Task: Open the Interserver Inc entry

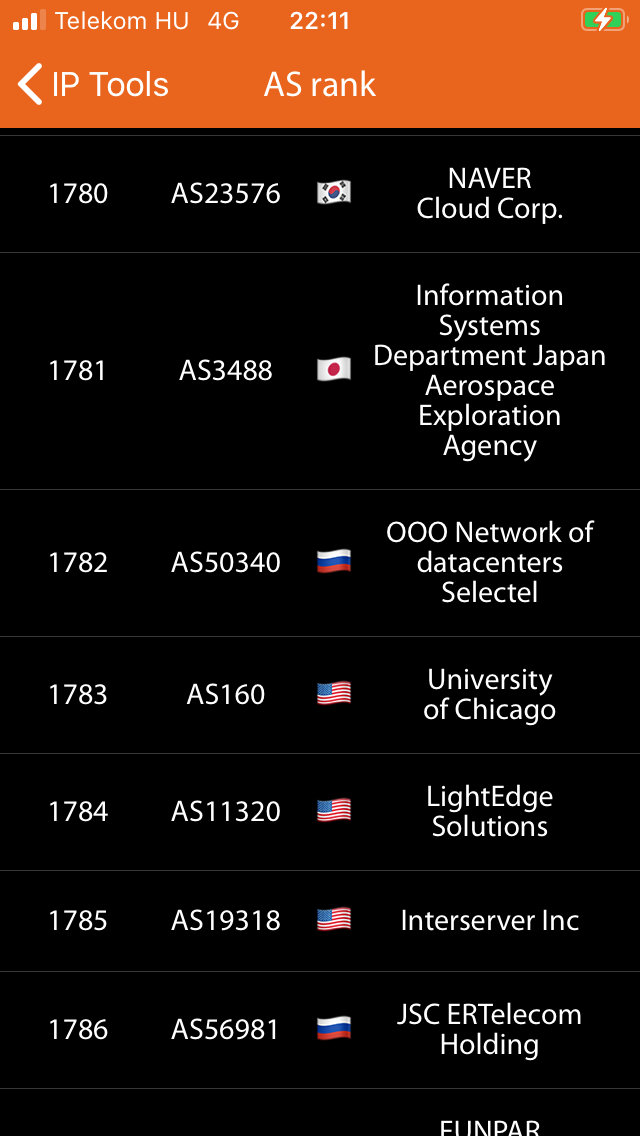Action: 320,921
